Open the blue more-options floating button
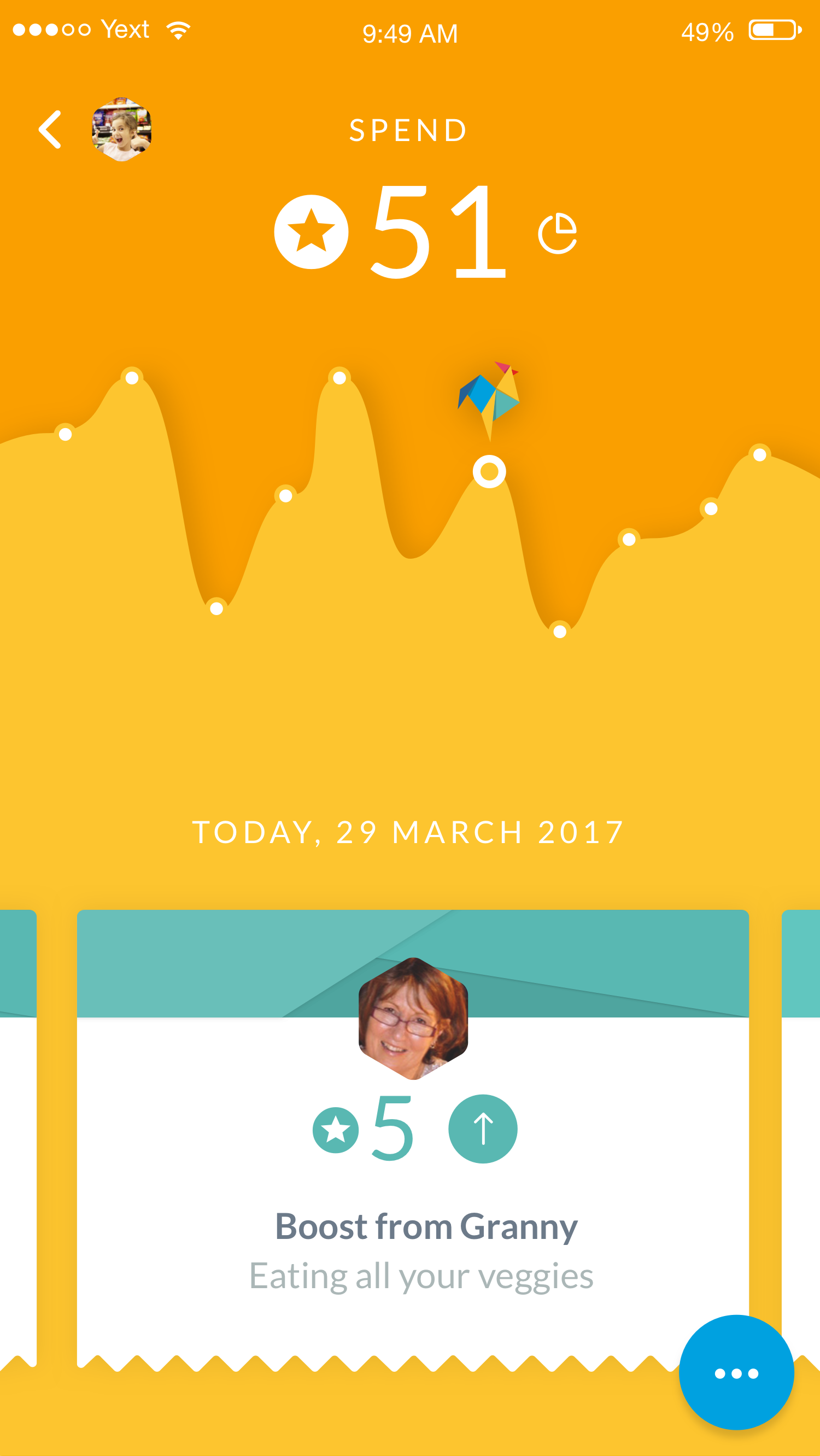Image resolution: width=820 pixels, height=1456 pixels. pyautogui.click(x=736, y=1373)
